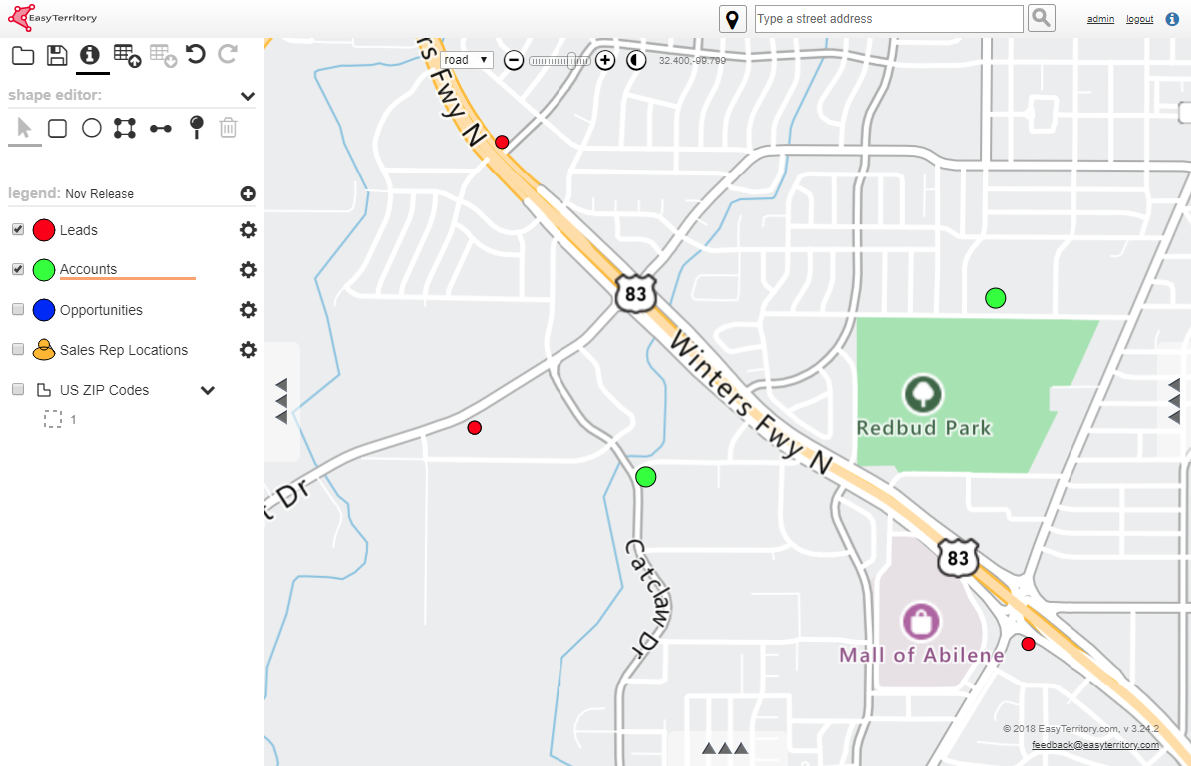Expand the US ZIP Codes chevron
Screen dimensions: 1191x766
(x=208, y=390)
